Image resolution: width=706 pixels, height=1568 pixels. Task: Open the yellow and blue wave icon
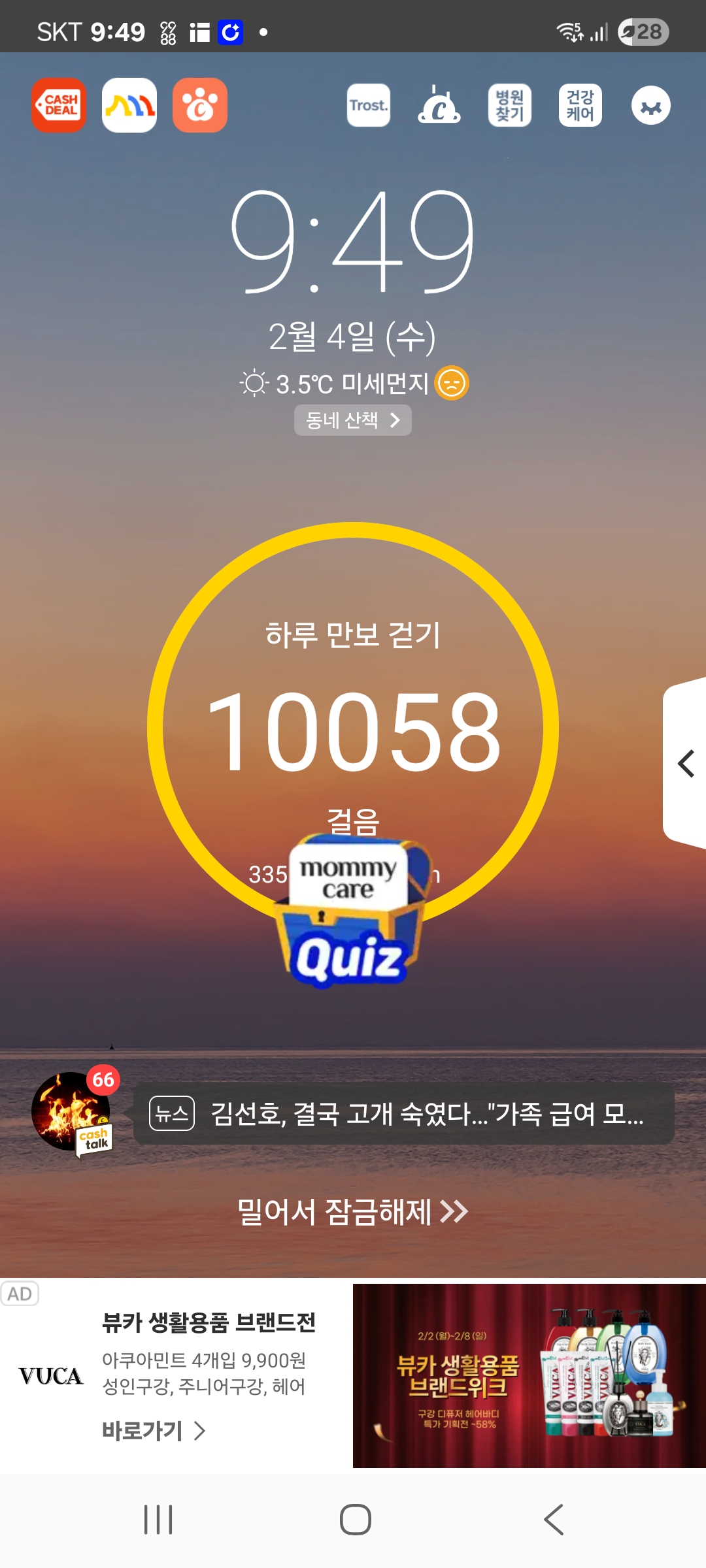(129, 105)
